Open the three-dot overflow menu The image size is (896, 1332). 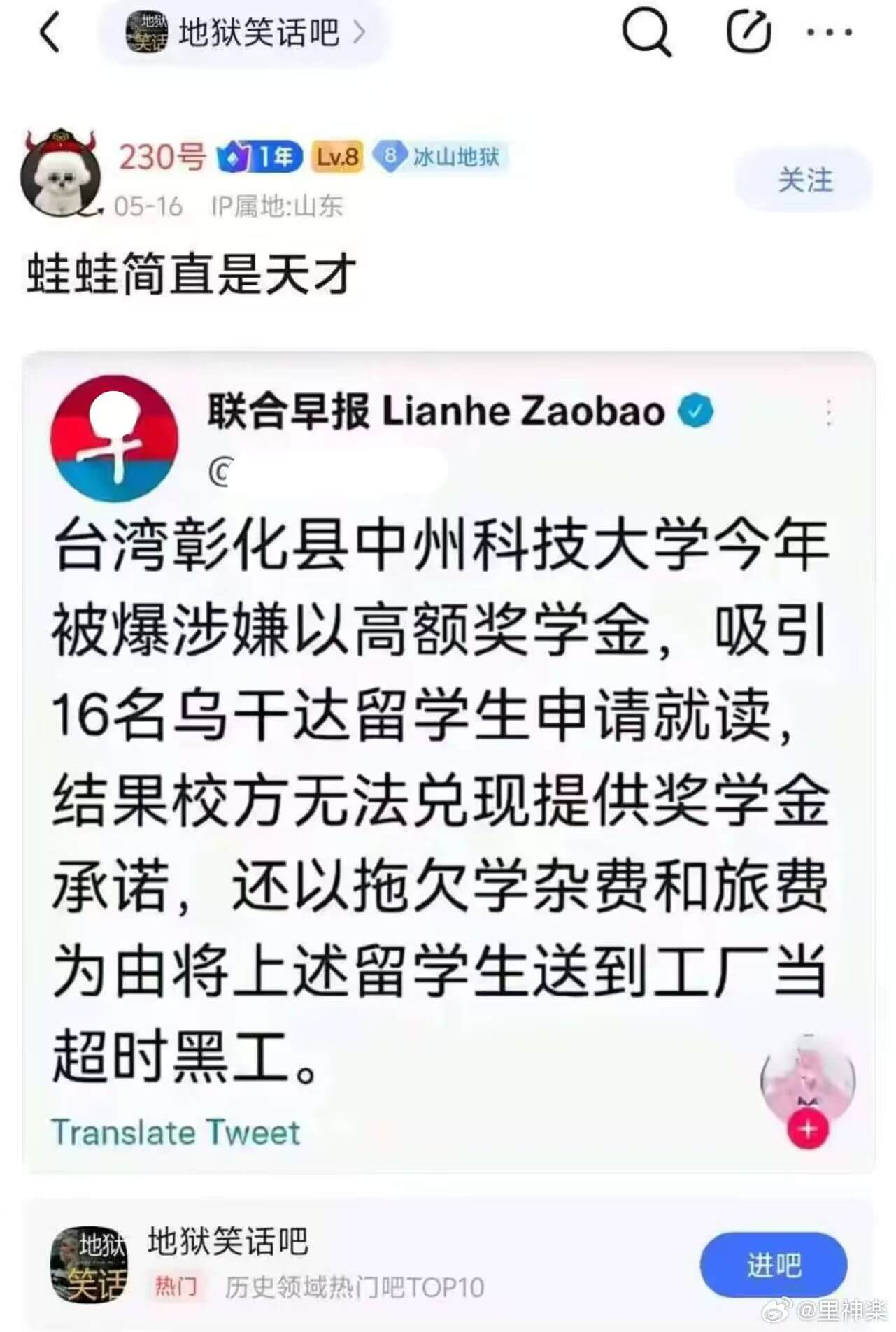(x=830, y=32)
